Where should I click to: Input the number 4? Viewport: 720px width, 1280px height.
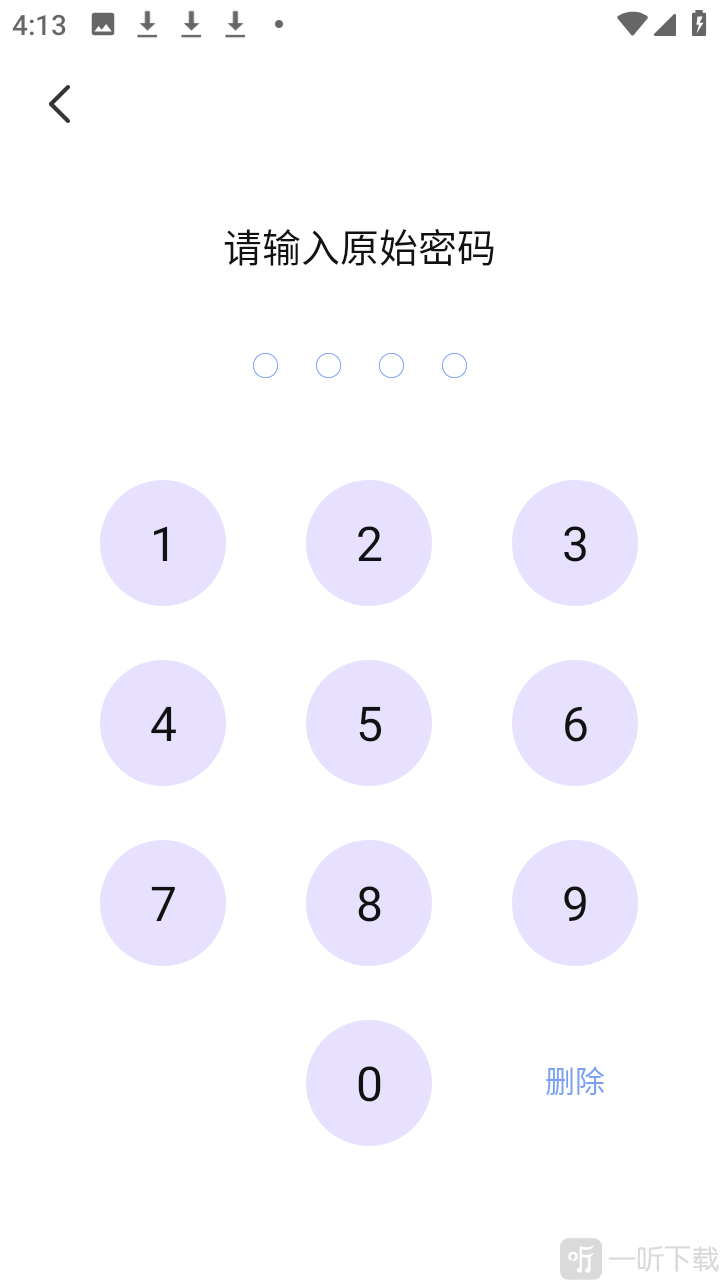click(163, 723)
